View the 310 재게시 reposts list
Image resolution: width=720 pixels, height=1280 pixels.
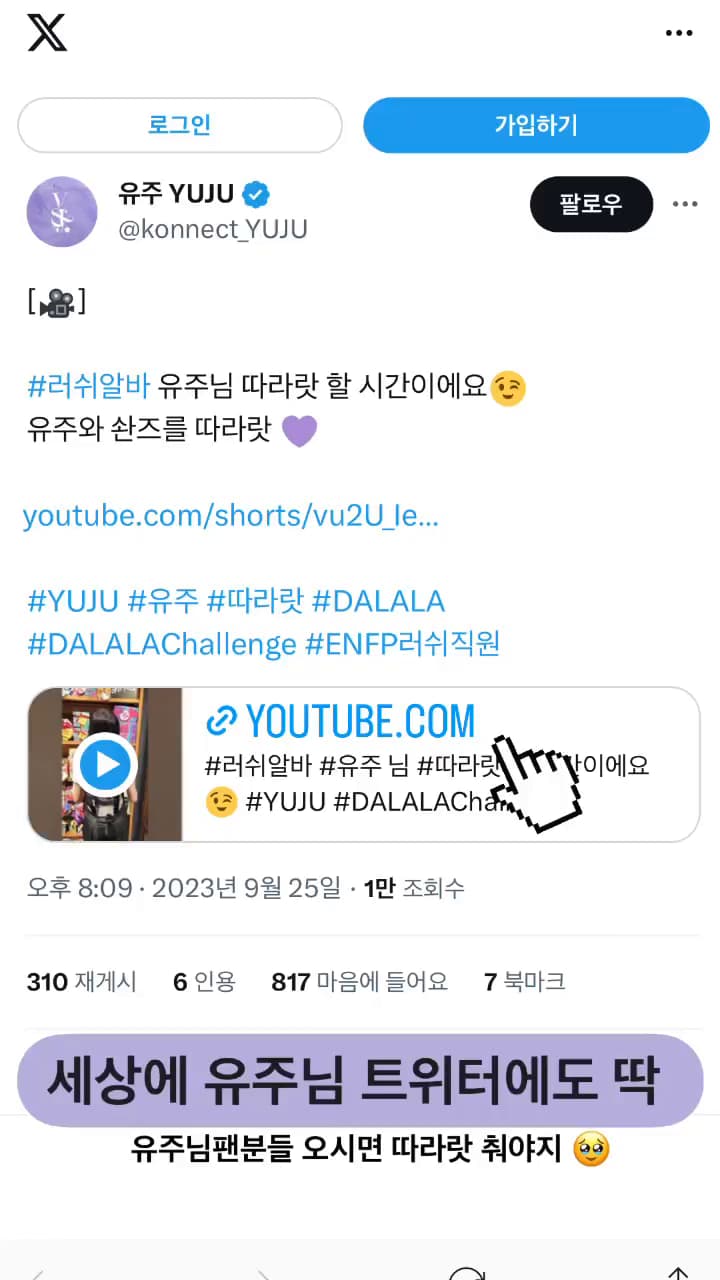(x=82, y=981)
